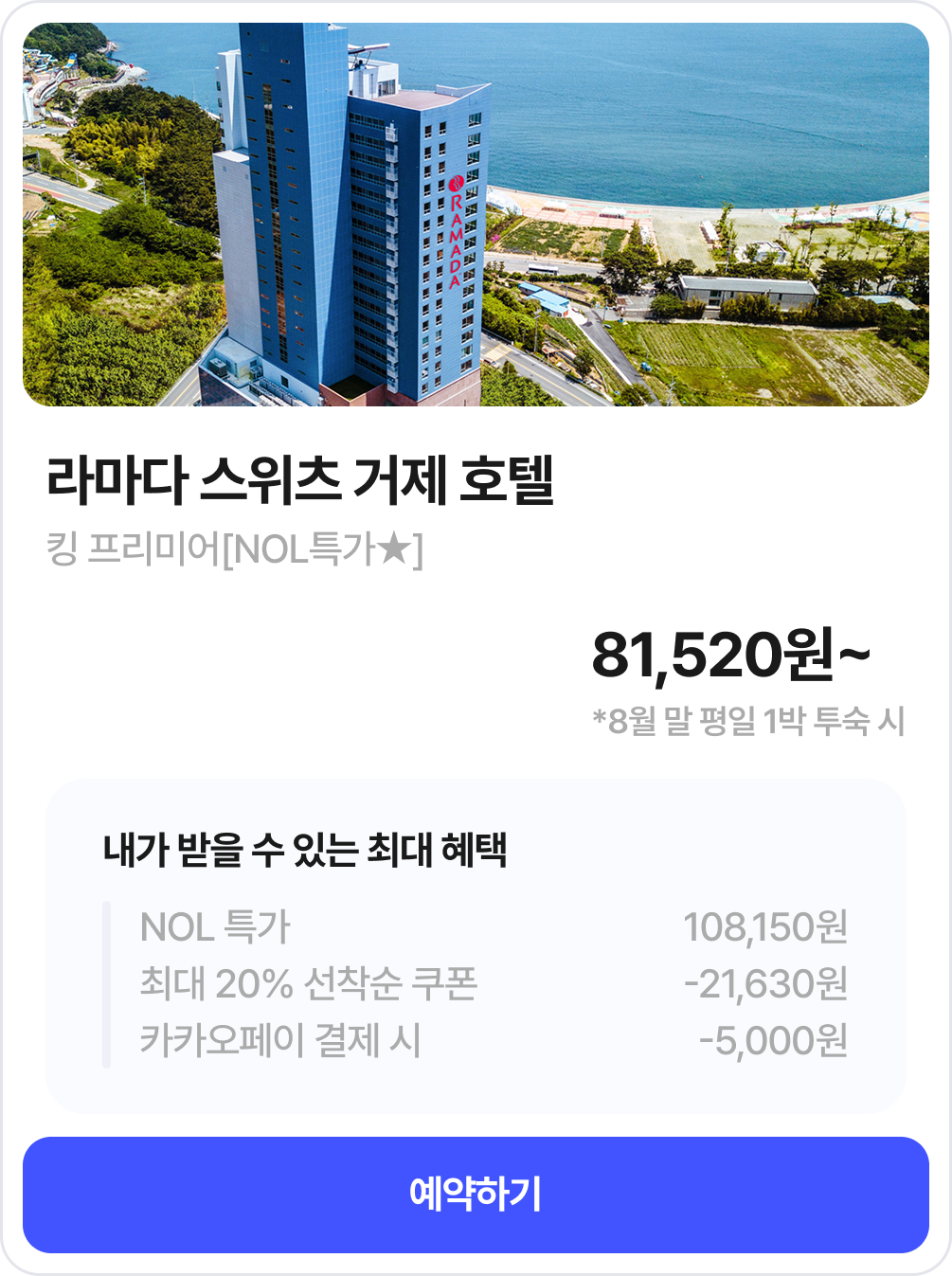
Task: Tap the 예약하기 reserve button
Action: coord(476,1195)
